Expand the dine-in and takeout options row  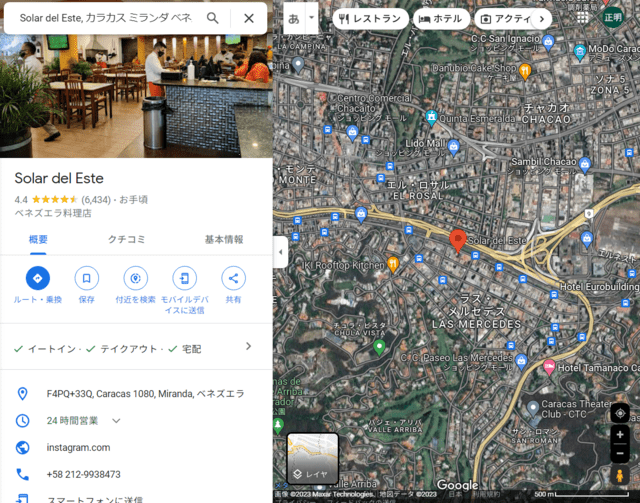pyautogui.click(x=248, y=347)
